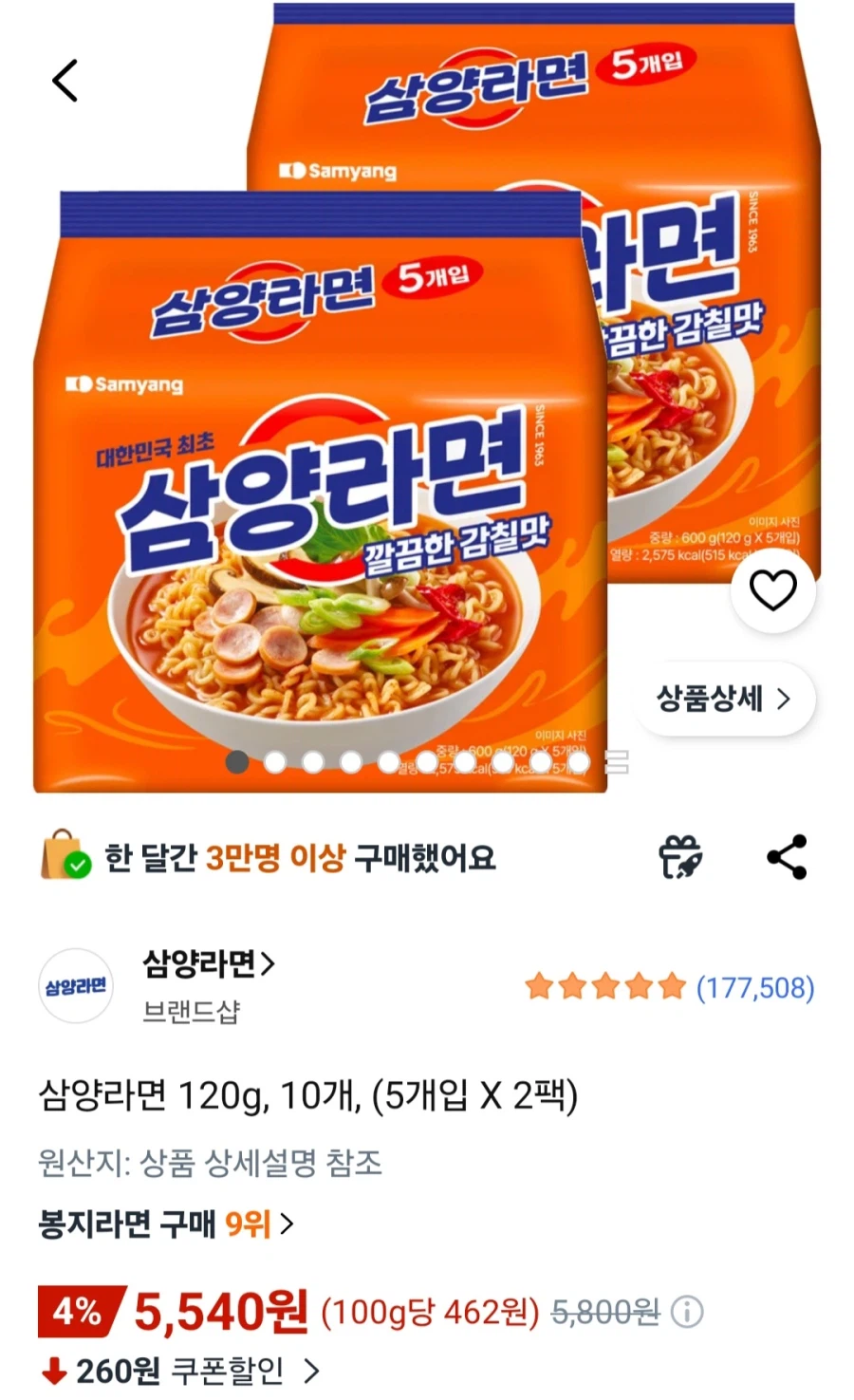Viewport: 854px width, 1400px height.
Task: Select the first orange rating star
Action: tap(541, 987)
